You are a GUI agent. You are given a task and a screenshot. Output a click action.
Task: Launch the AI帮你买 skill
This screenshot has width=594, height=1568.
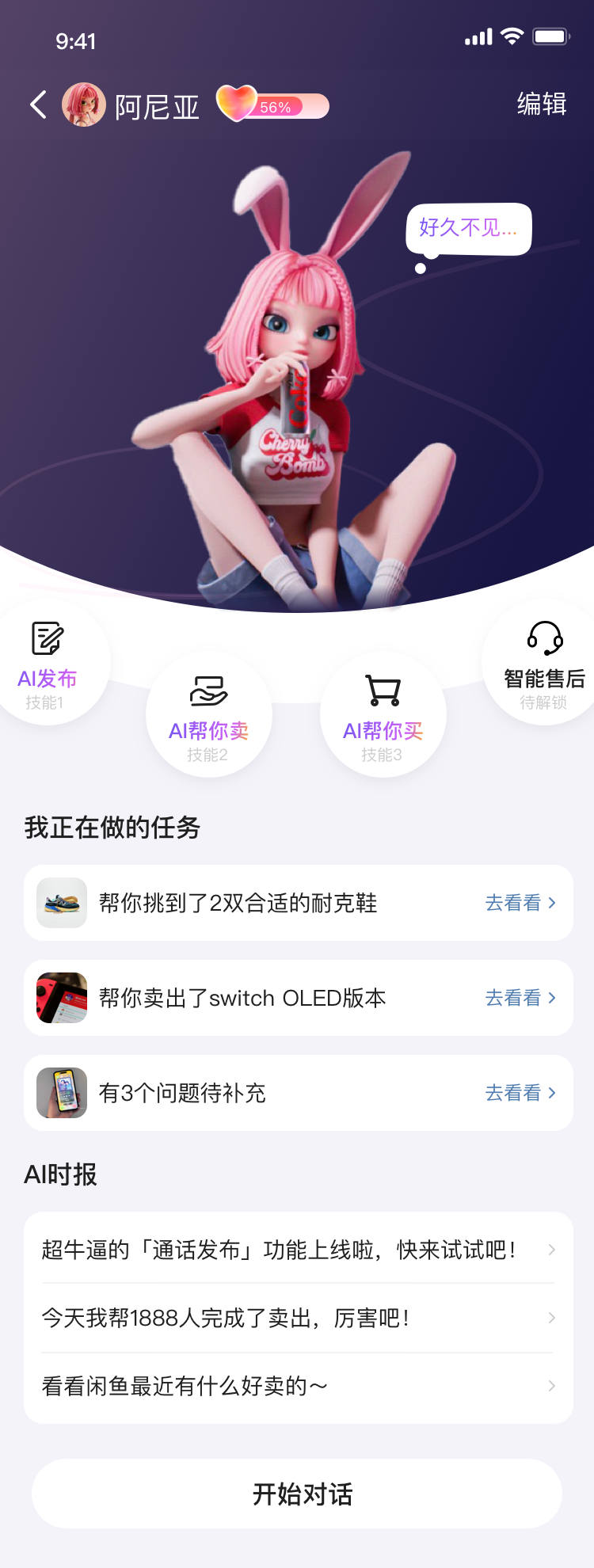pyautogui.click(x=383, y=714)
